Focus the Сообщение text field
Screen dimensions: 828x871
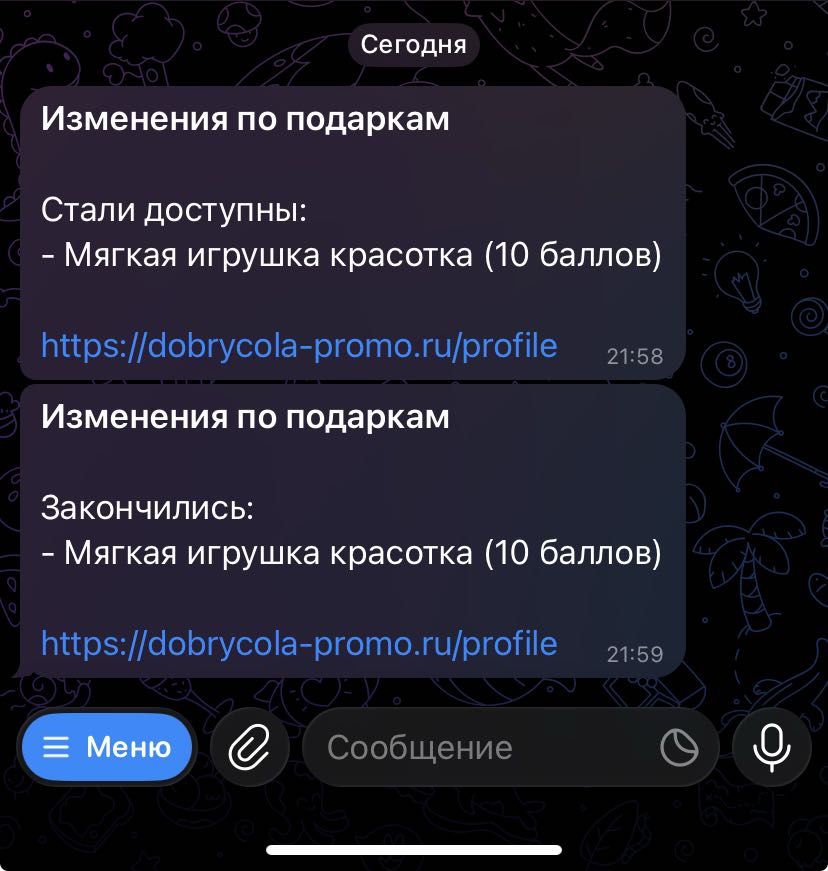[470, 747]
